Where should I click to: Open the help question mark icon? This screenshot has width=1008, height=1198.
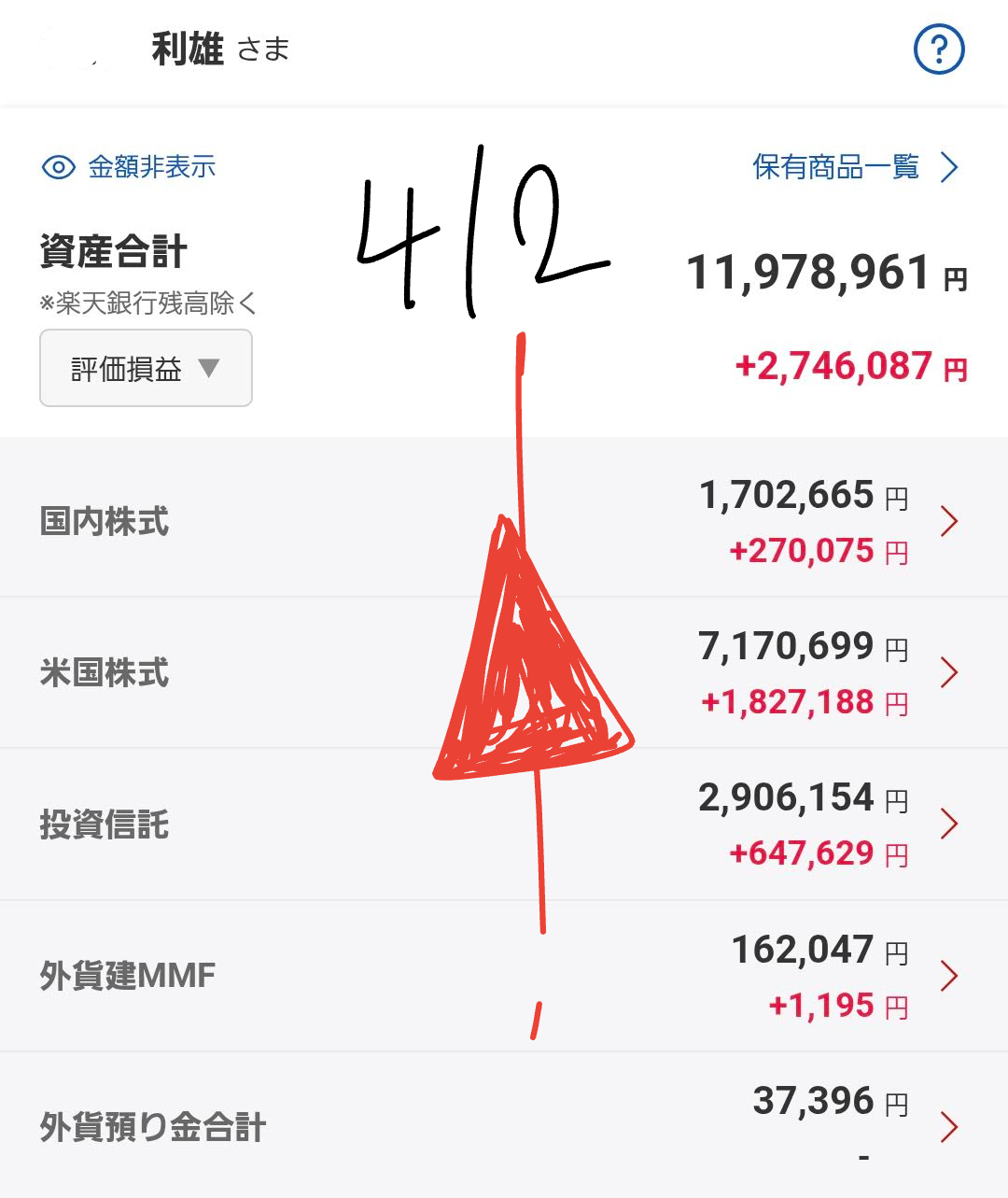938,49
